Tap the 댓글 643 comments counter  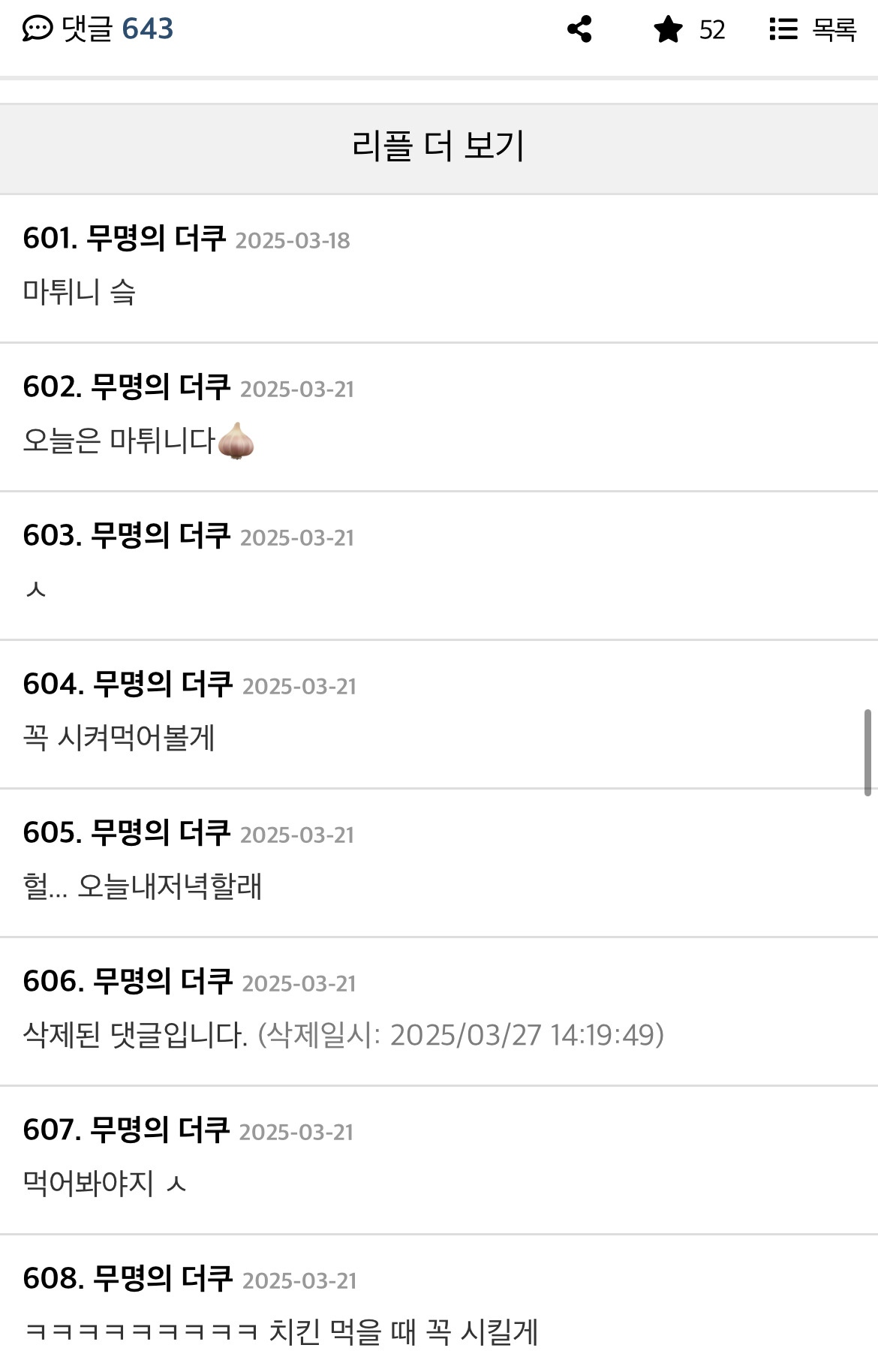click(98, 29)
